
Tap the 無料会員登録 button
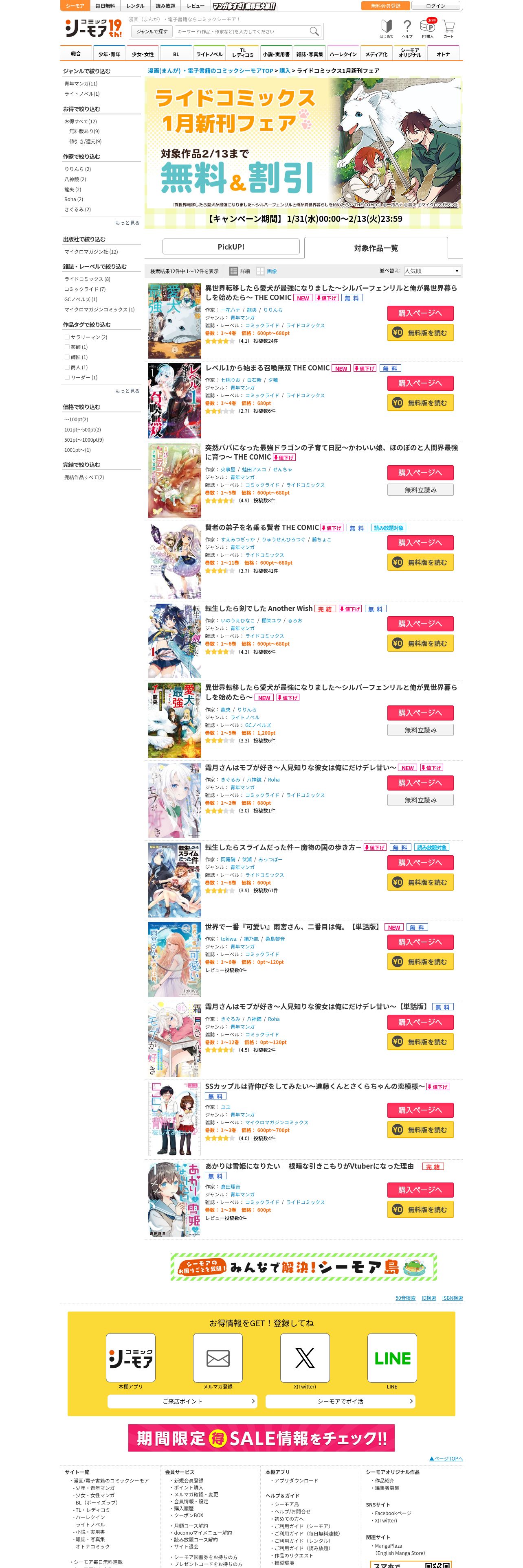(x=385, y=5)
